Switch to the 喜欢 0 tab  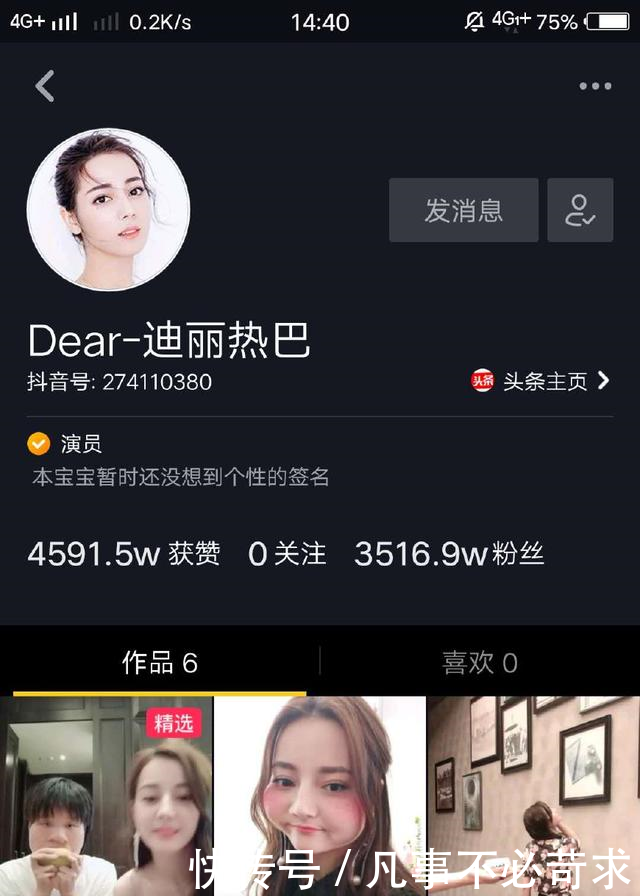coord(480,662)
